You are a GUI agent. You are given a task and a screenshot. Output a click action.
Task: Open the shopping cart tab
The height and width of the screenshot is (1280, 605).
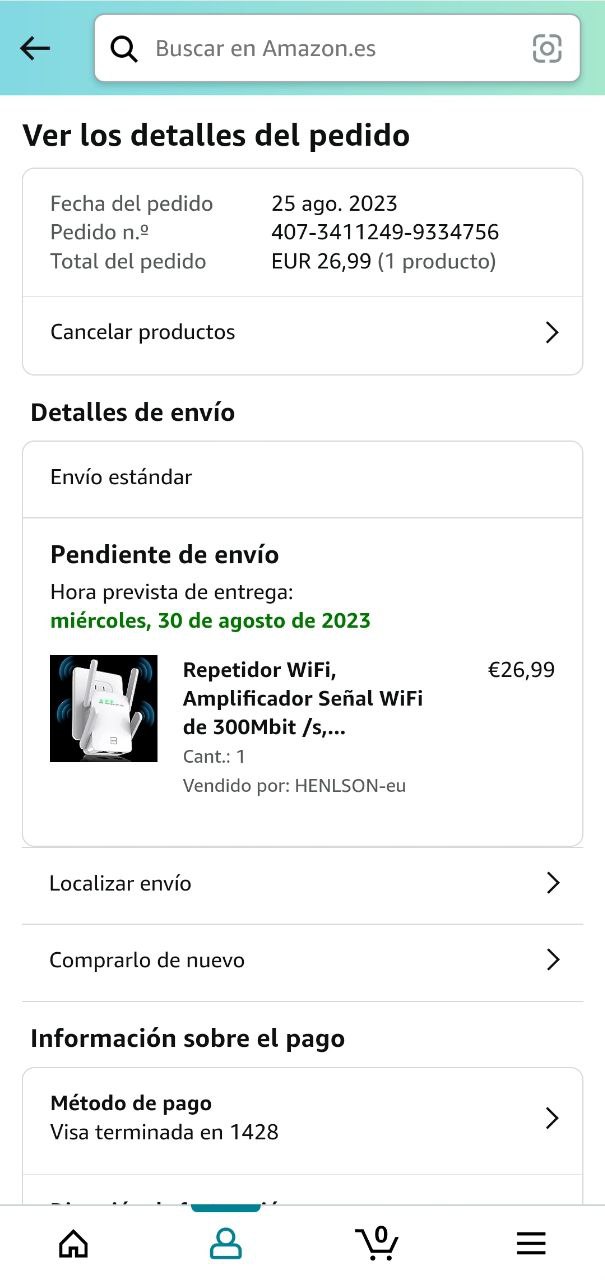[378, 1243]
